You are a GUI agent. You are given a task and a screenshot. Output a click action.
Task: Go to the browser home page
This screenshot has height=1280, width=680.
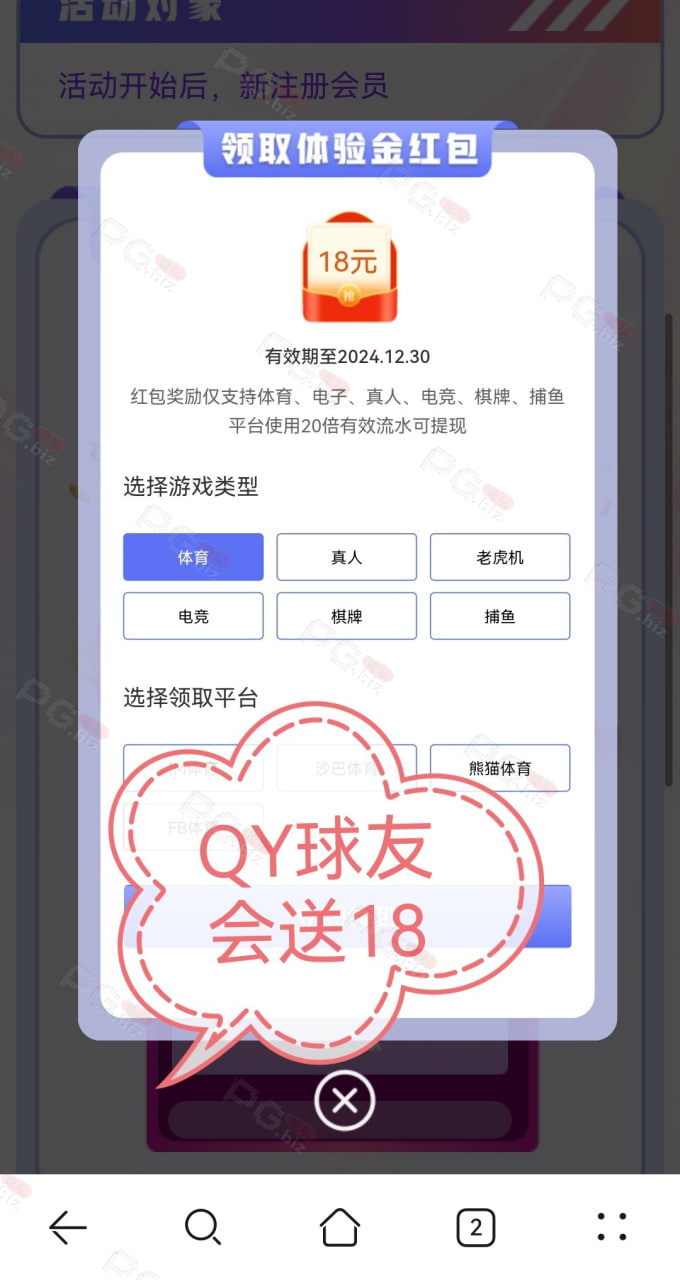pyautogui.click(x=339, y=1226)
